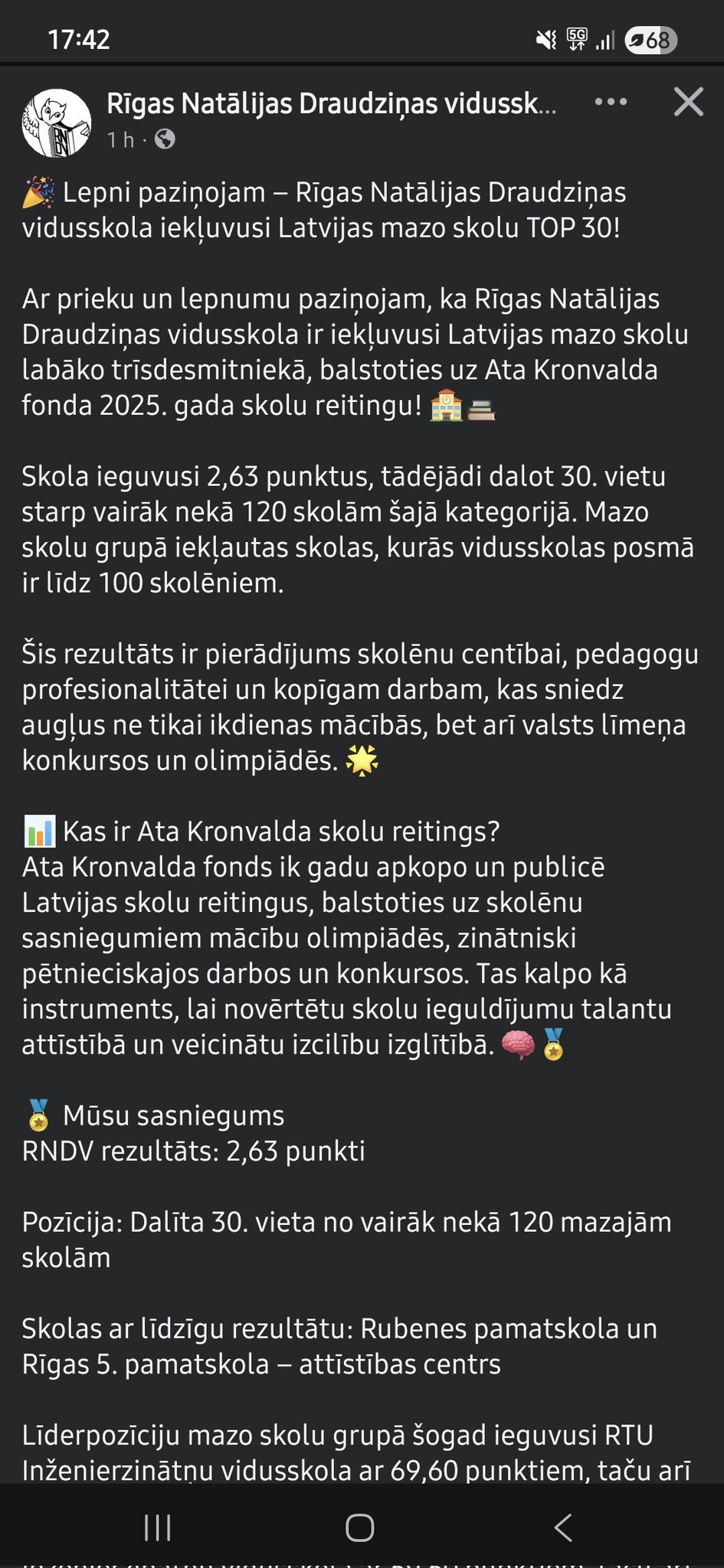Open the three-dot post options menu
724x1568 pixels.
[611, 102]
